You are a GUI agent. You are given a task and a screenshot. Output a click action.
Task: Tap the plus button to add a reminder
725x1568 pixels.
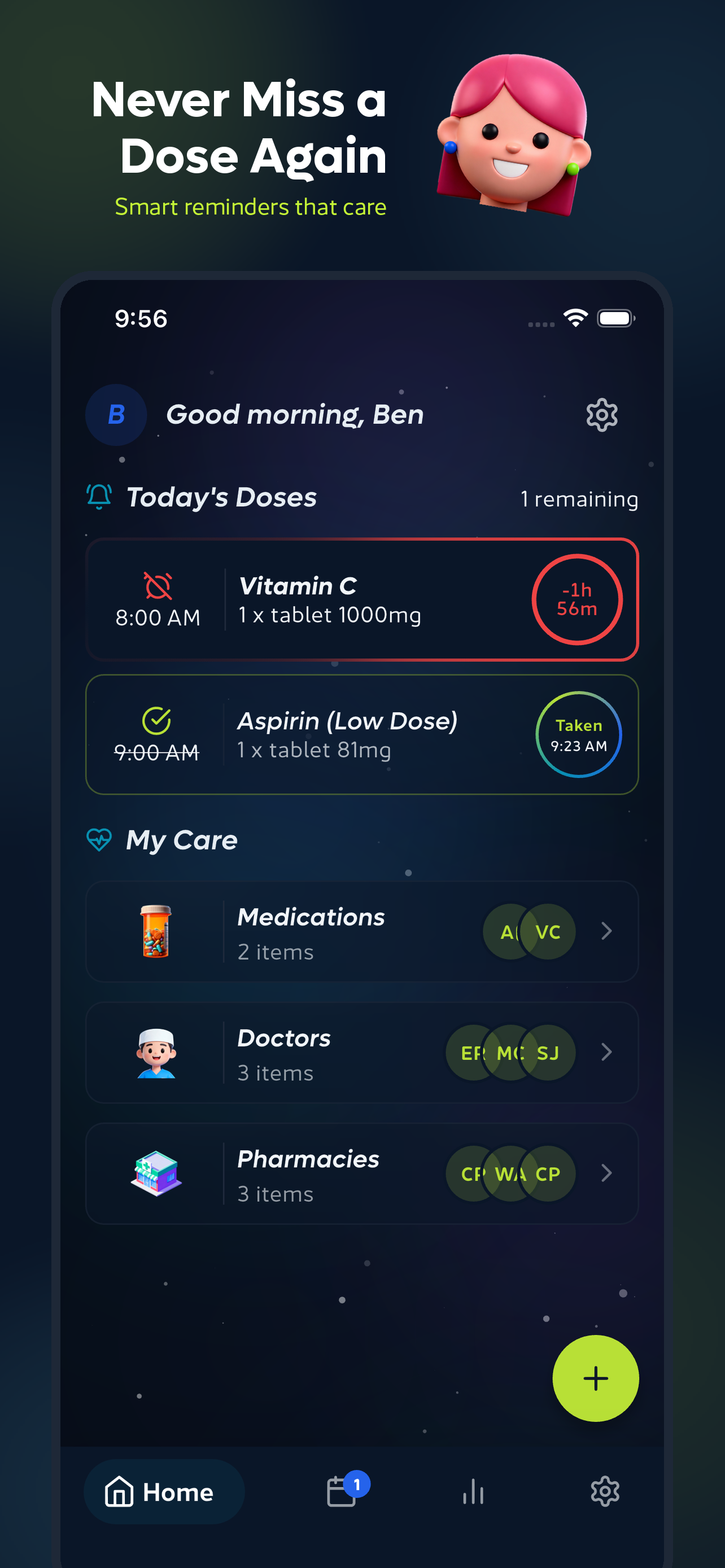pos(595,1379)
